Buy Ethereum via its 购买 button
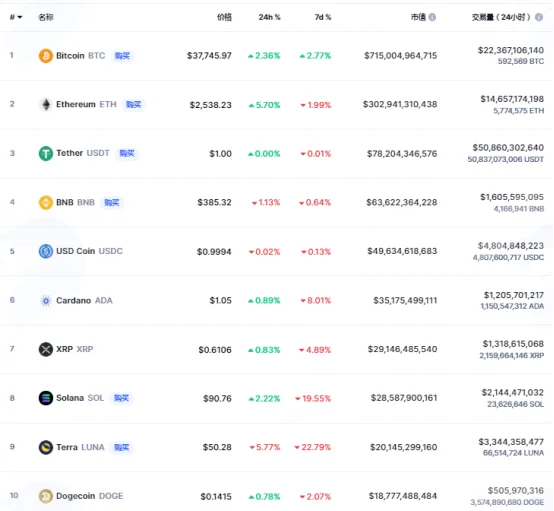The height and width of the screenshot is (511, 554). tap(134, 104)
